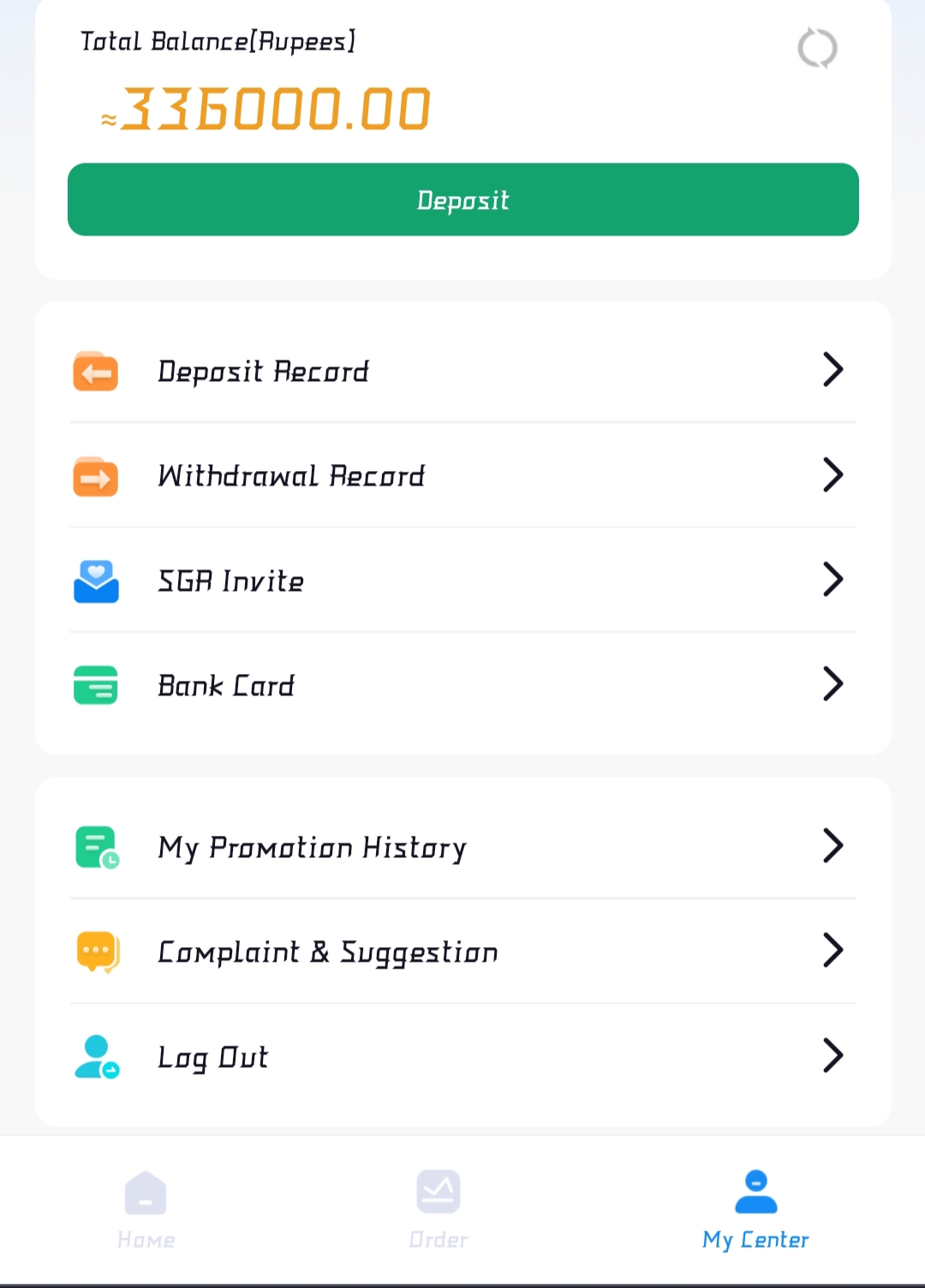Select Log Out

462,1057
